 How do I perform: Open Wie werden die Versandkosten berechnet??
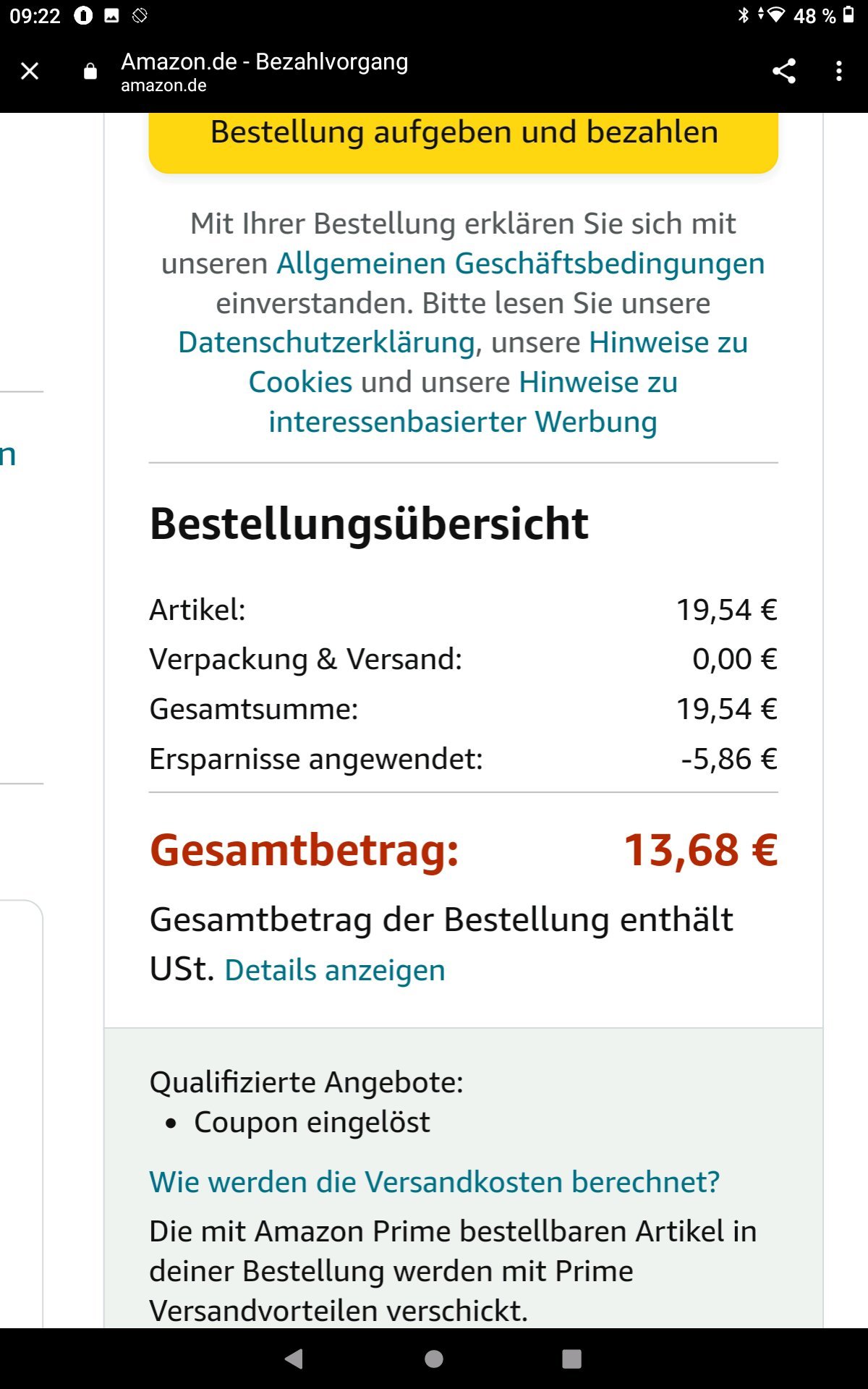434,1182
